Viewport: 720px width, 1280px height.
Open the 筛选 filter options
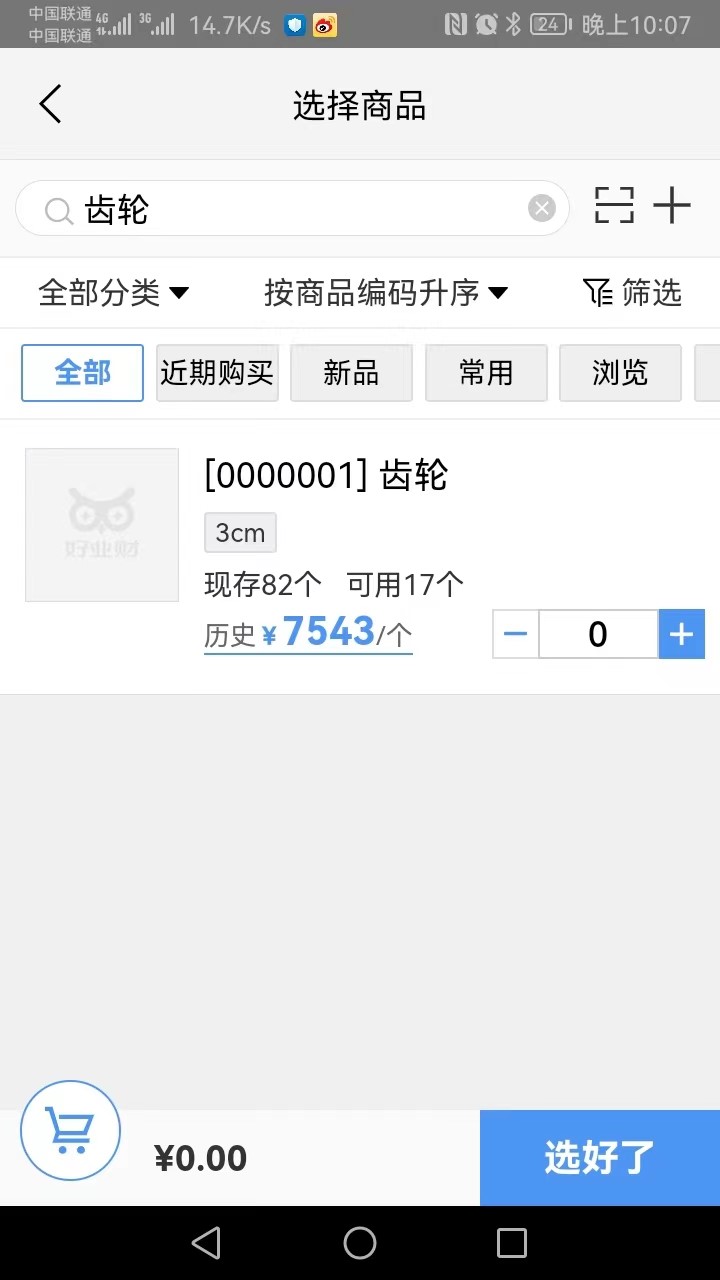coord(632,293)
